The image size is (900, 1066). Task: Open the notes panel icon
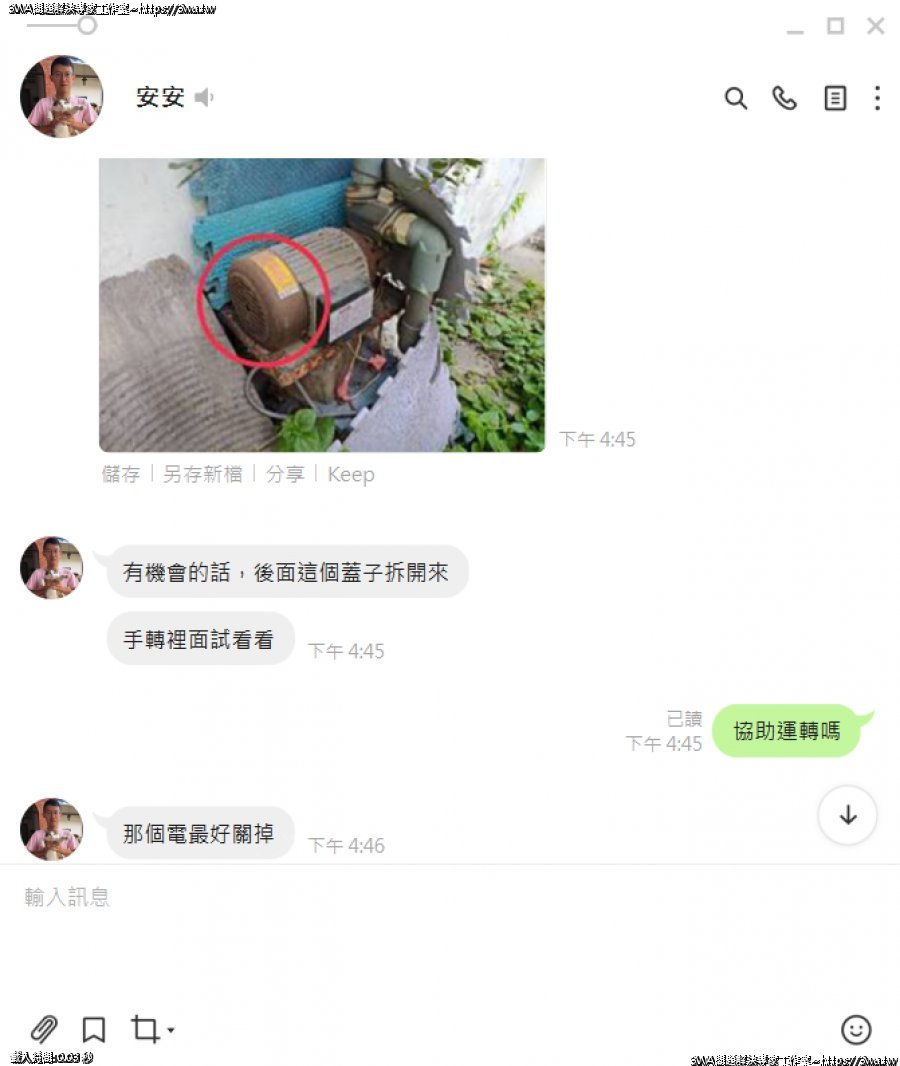[x=835, y=98]
